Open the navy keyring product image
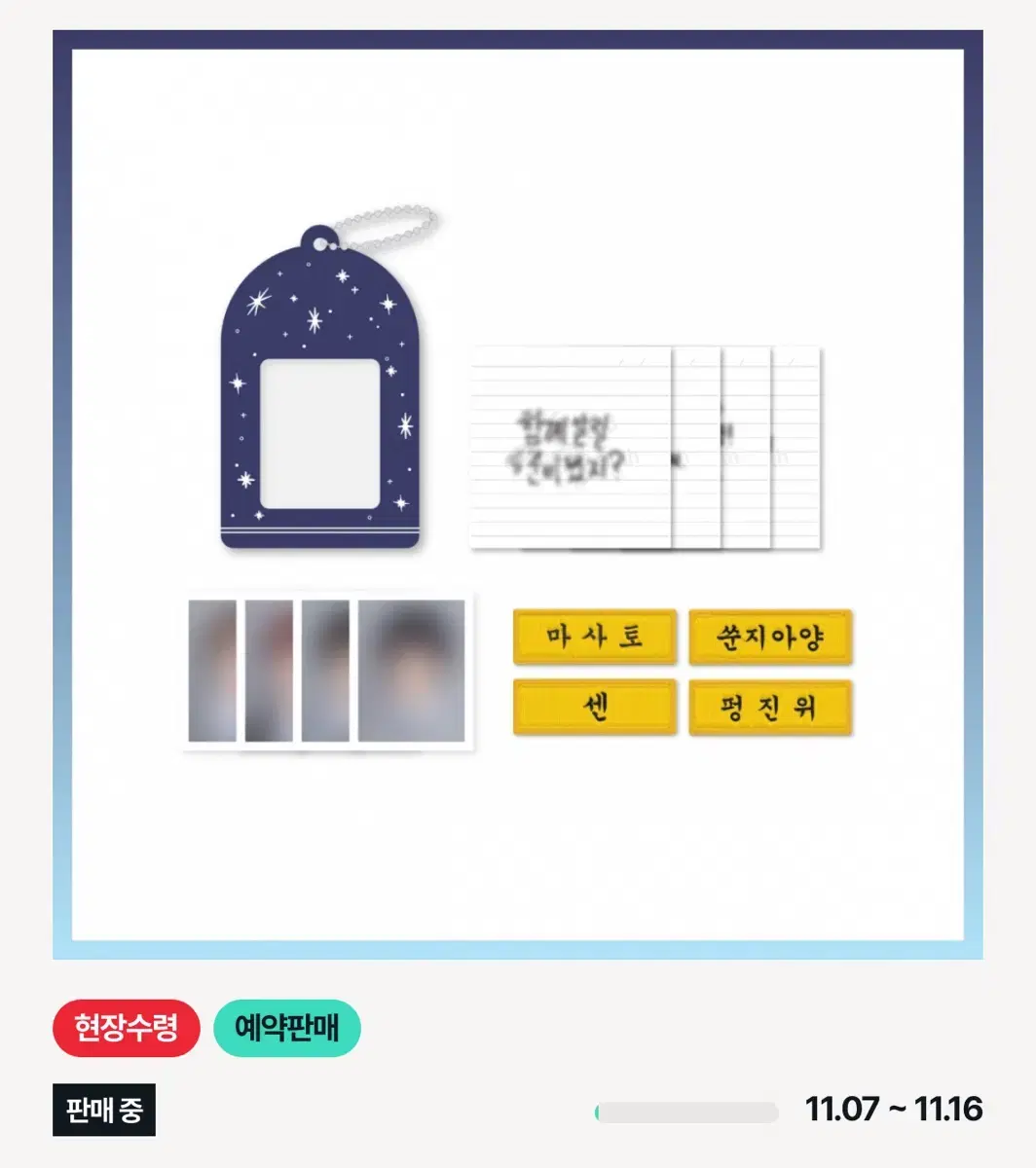Image resolution: width=1036 pixels, height=1168 pixels. click(x=321, y=389)
